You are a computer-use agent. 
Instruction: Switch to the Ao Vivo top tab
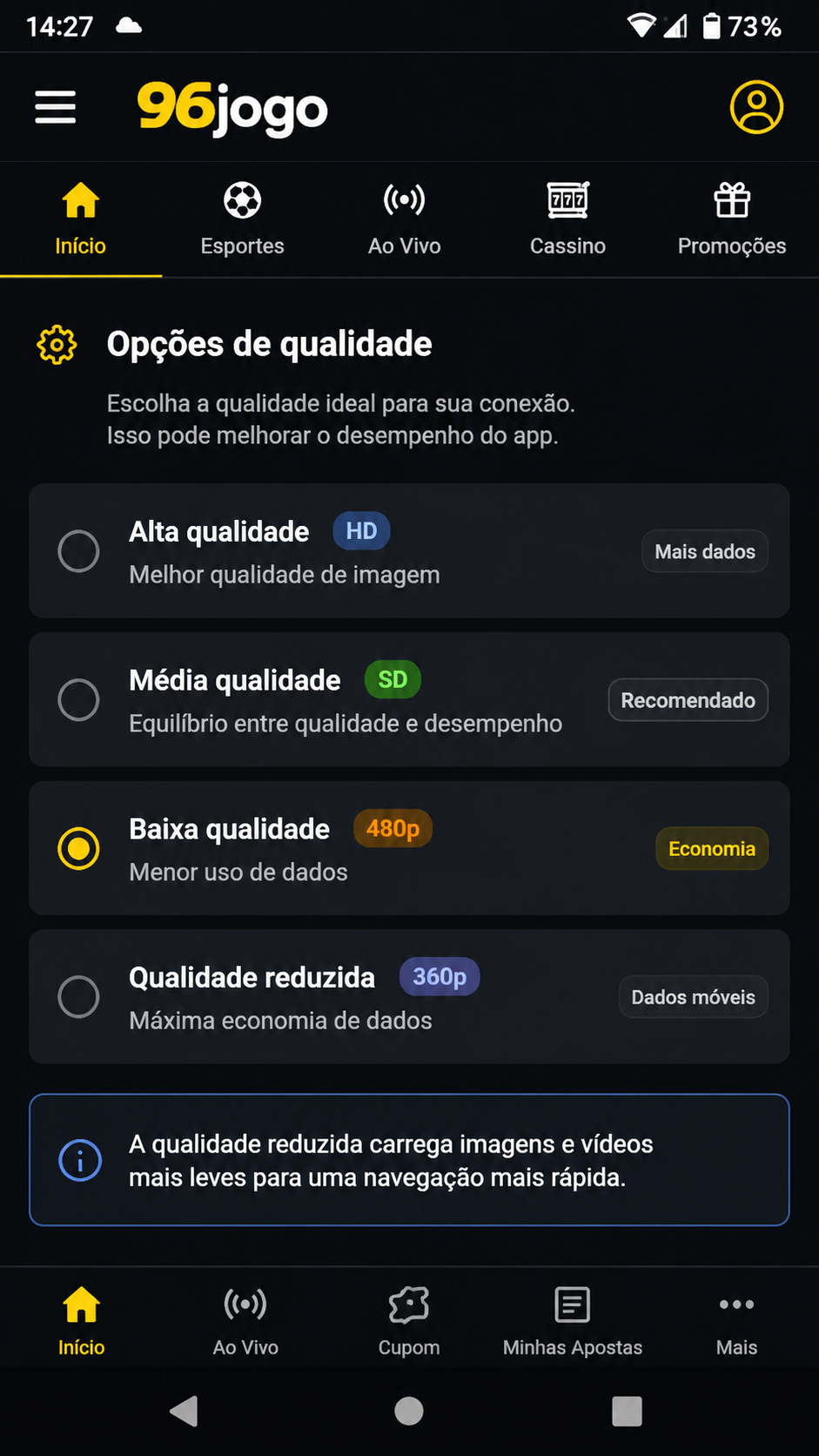pyautogui.click(x=405, y=219)
